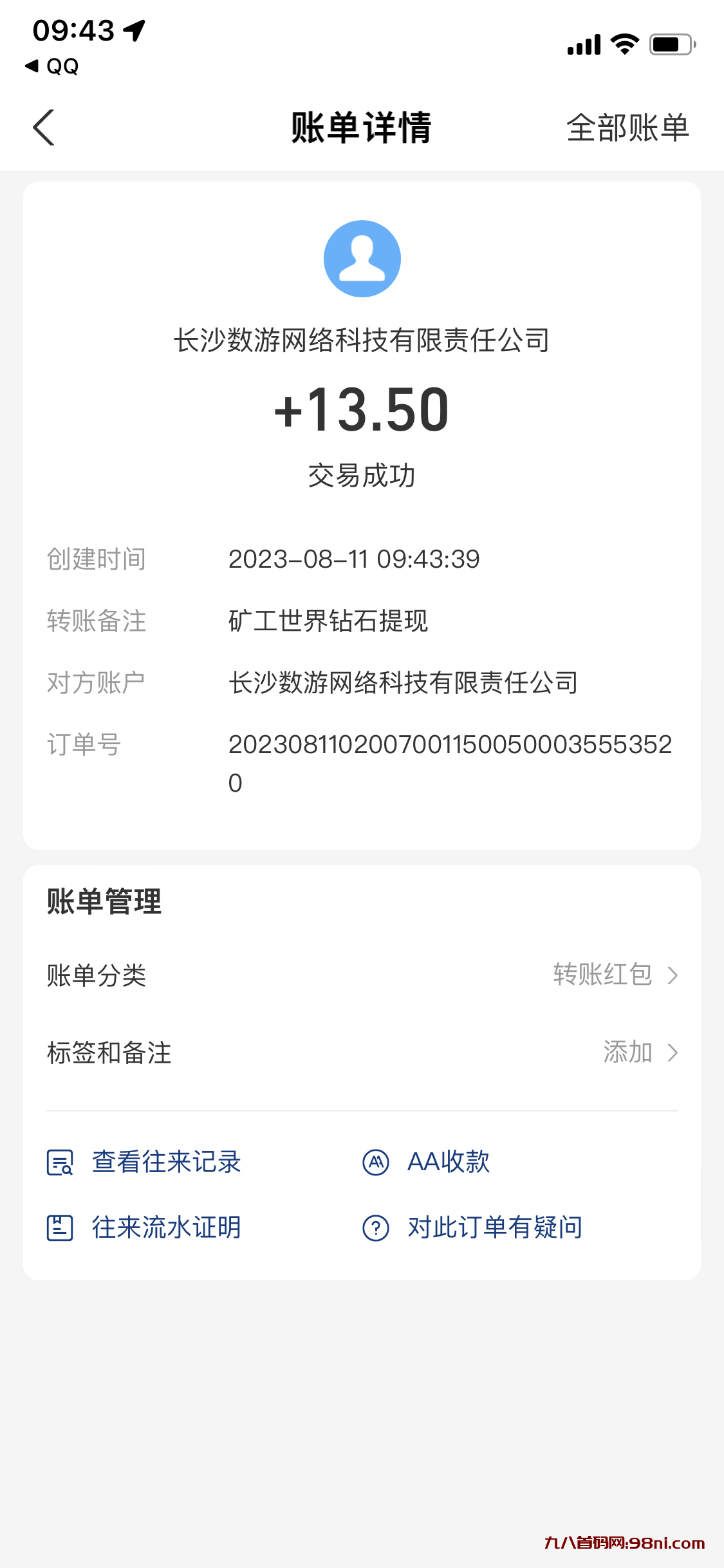Open the 转账红包 classification chevron

point(674,976)
